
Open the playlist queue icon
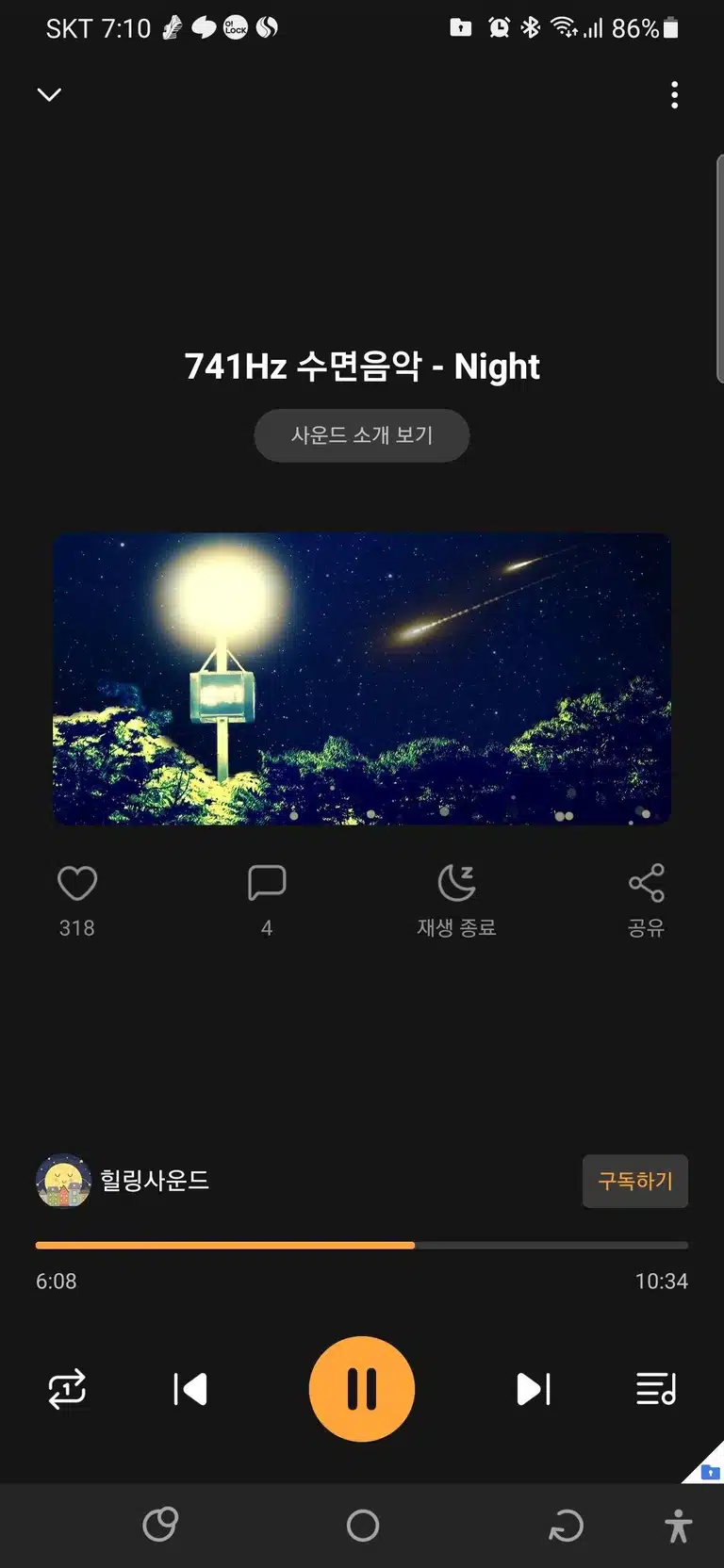(656, 1389)
